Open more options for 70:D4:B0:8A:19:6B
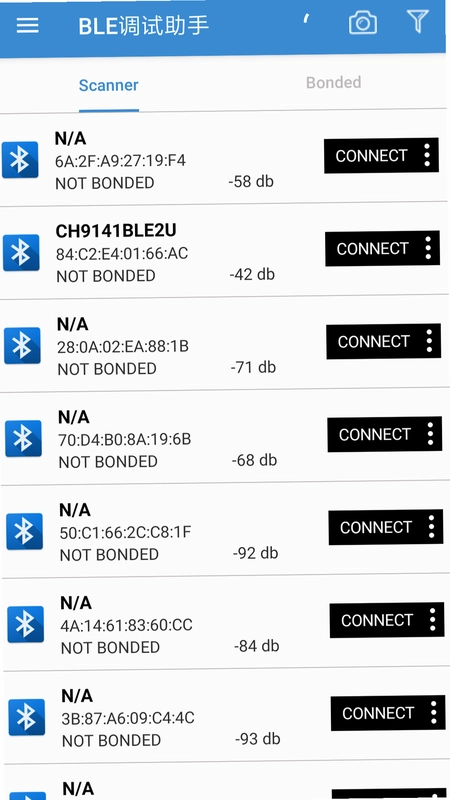Screen dimensions: 450x800 click(x=431, y=434)
